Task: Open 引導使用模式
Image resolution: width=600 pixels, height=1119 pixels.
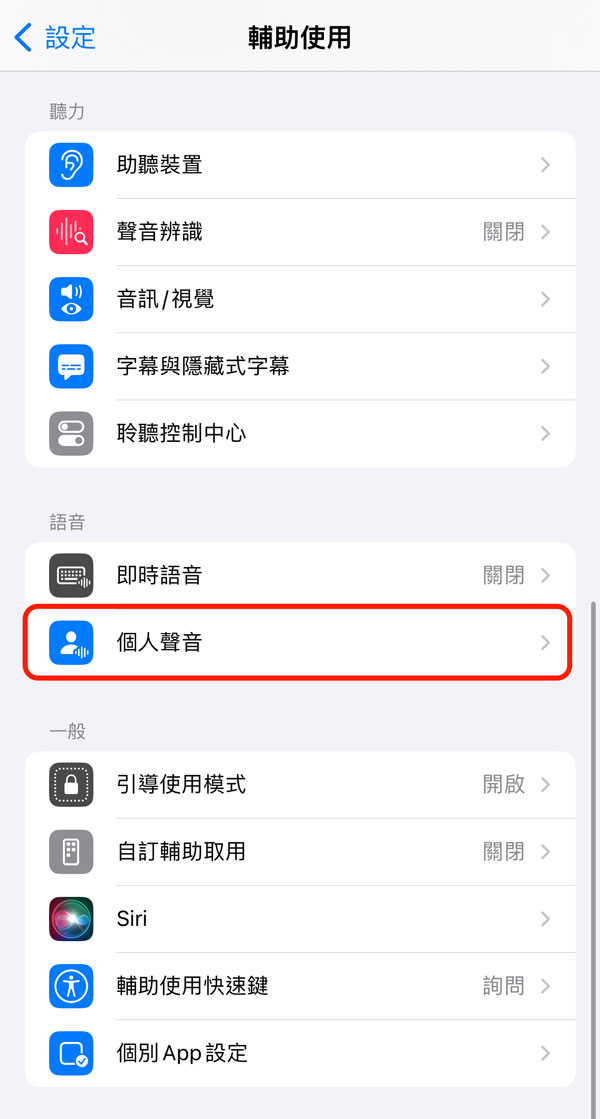Action: tap(300, 784)
